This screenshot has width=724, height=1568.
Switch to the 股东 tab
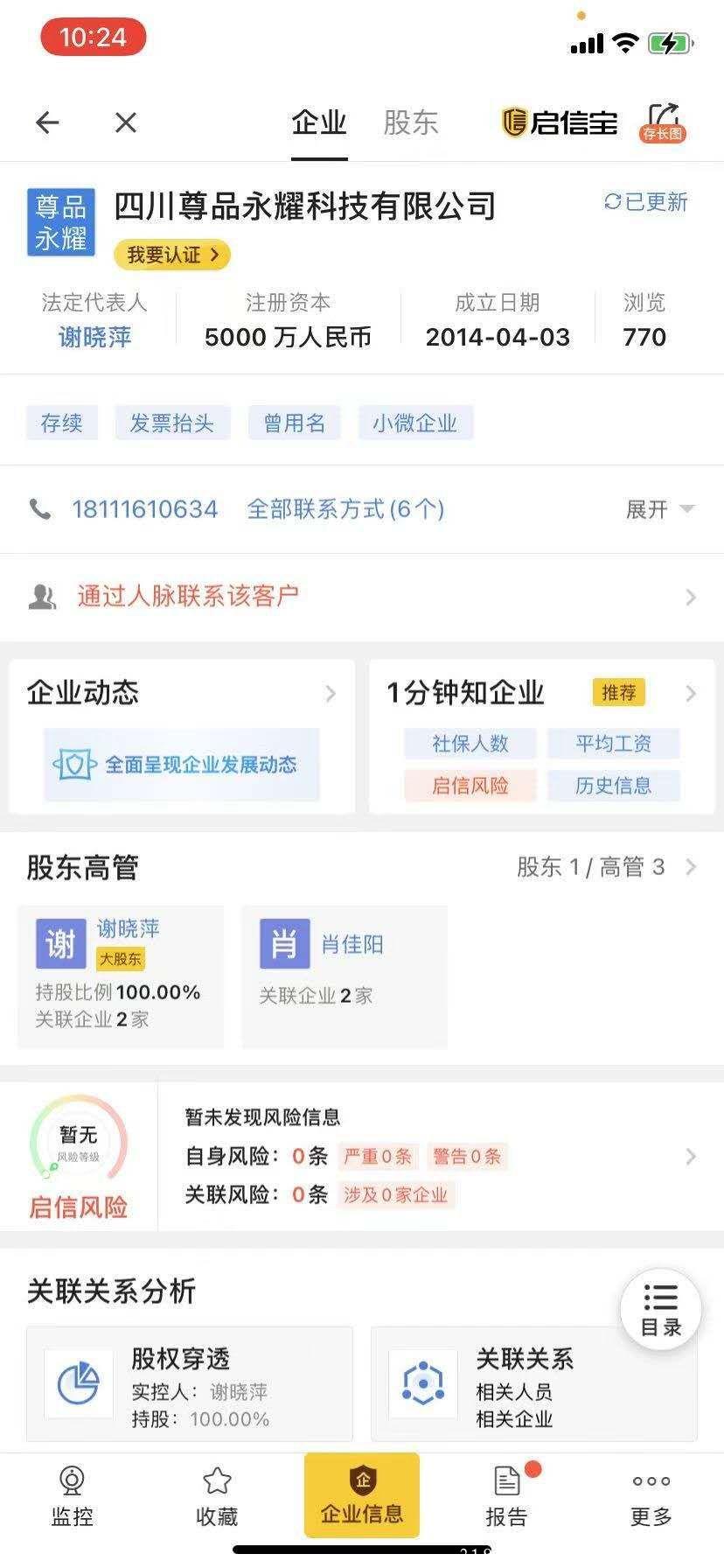coord(410,122)
